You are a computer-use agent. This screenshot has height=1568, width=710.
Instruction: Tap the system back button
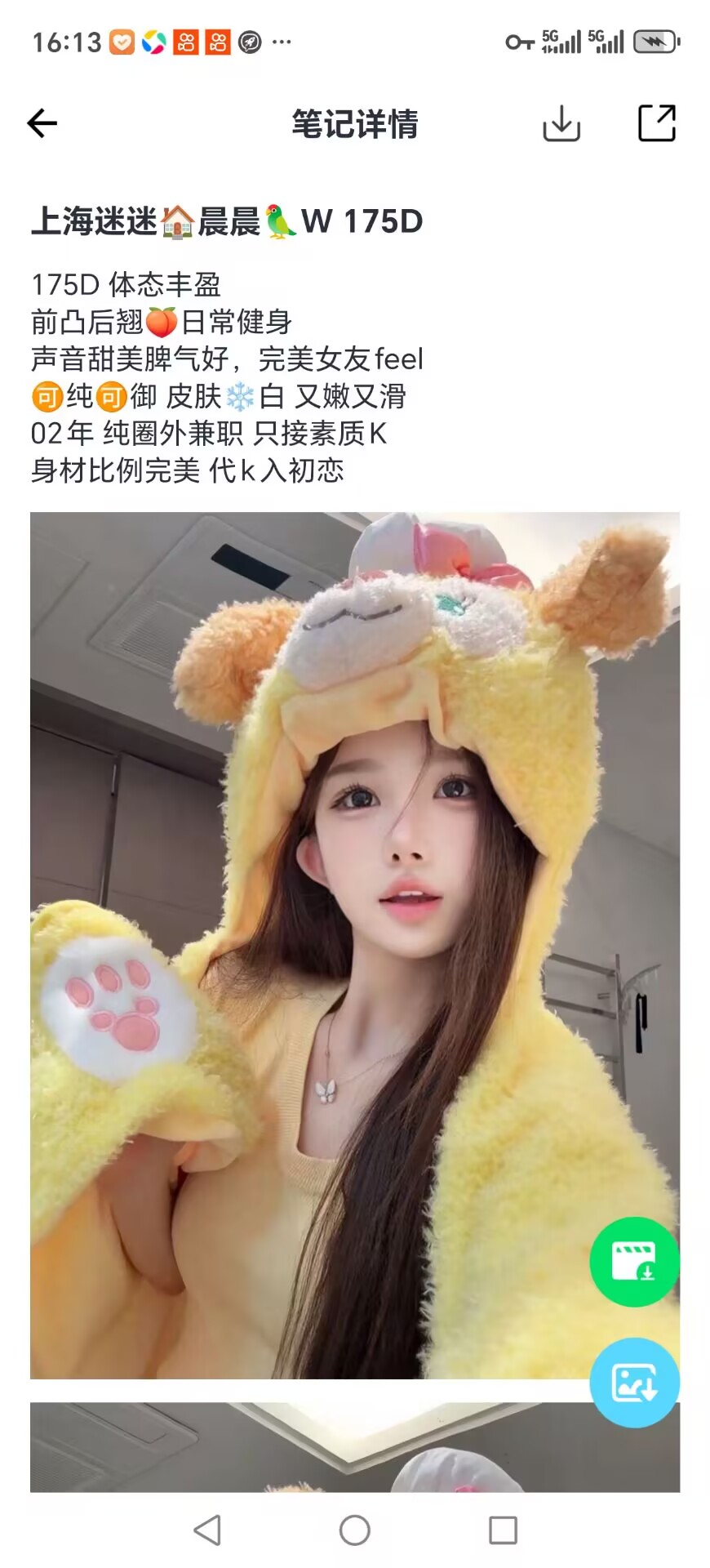coord(207,1530)
